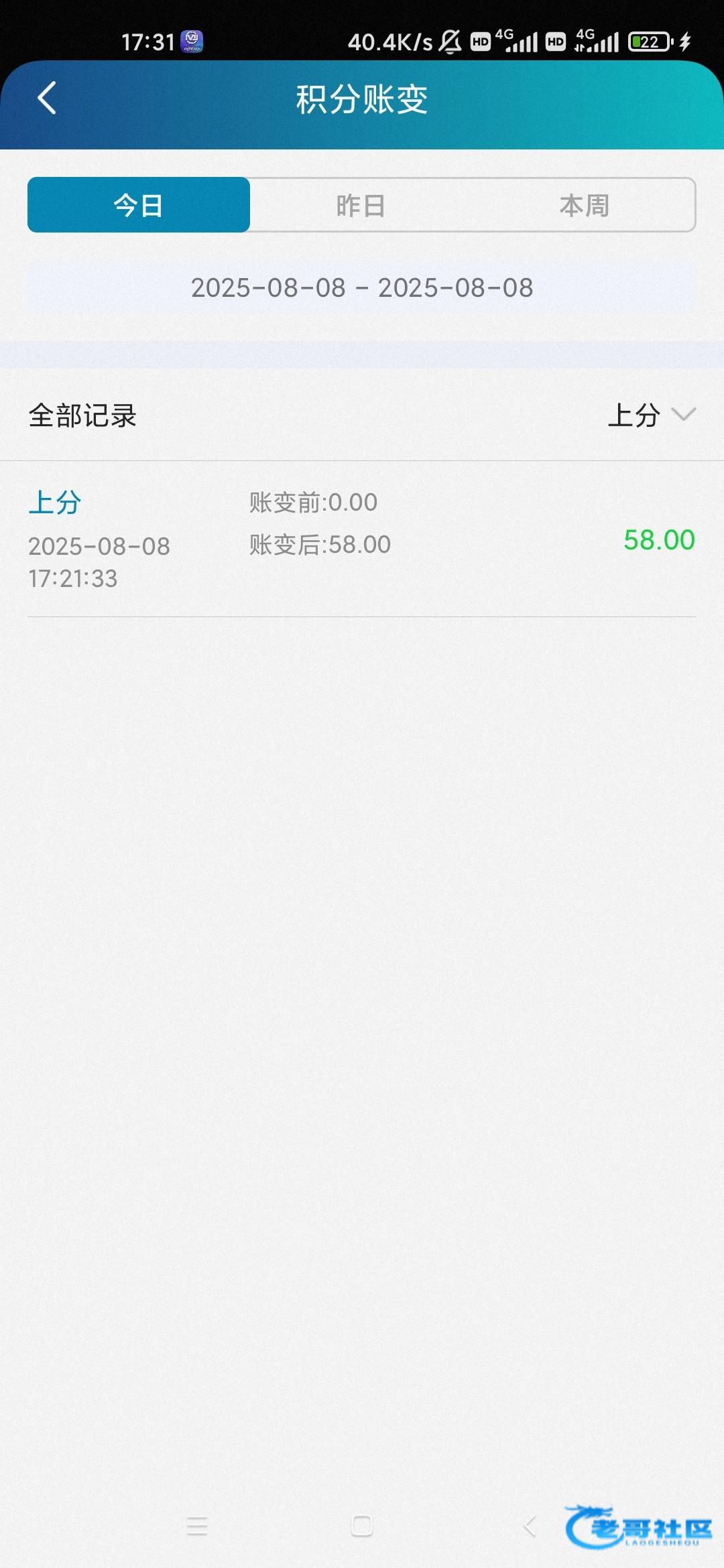Viewport: 724px width, 1568px height.
Task: Go back from the 积分账变 page
Action: click(x=47, y=99)
